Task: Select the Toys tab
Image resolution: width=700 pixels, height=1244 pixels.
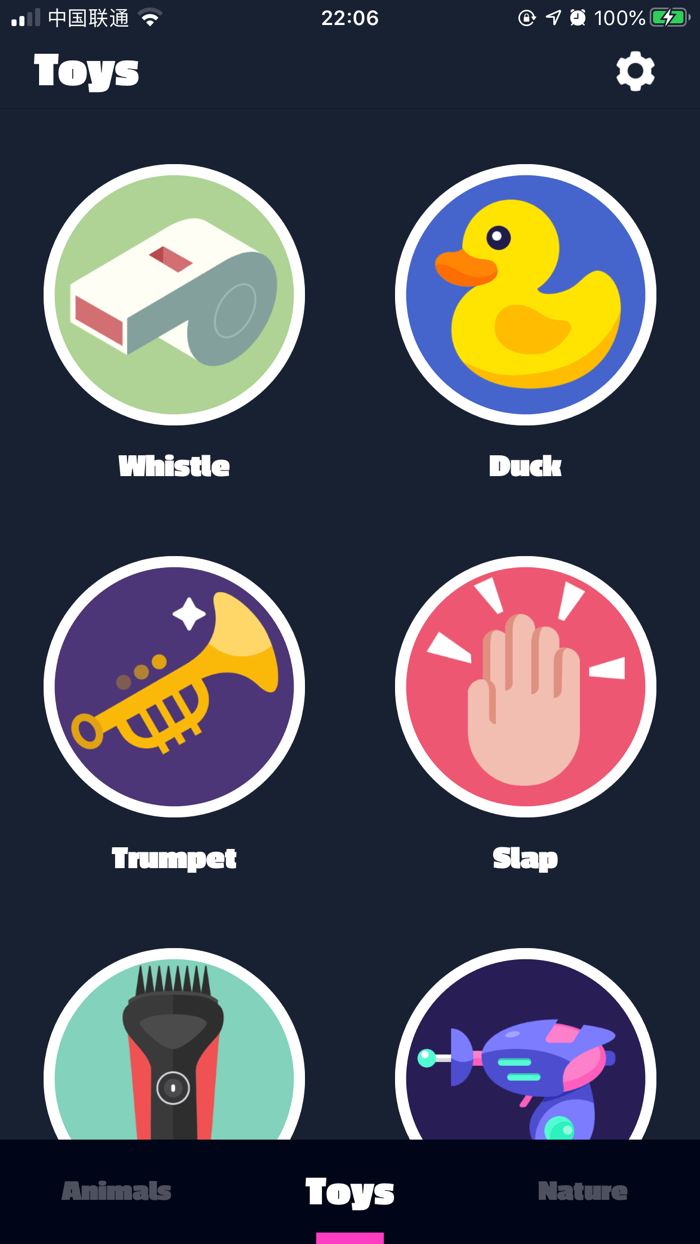Action: [350, 1191]
